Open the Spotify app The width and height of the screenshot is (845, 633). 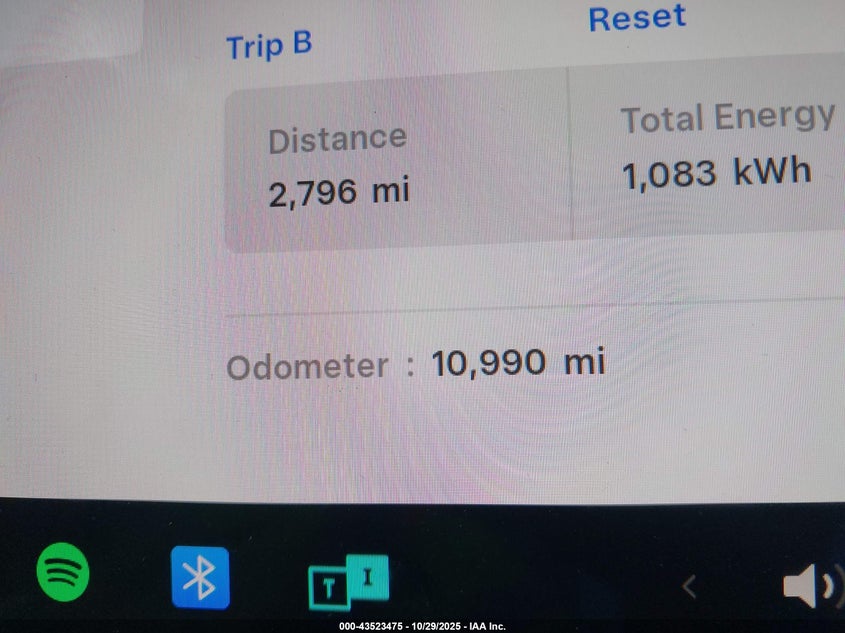63,573
